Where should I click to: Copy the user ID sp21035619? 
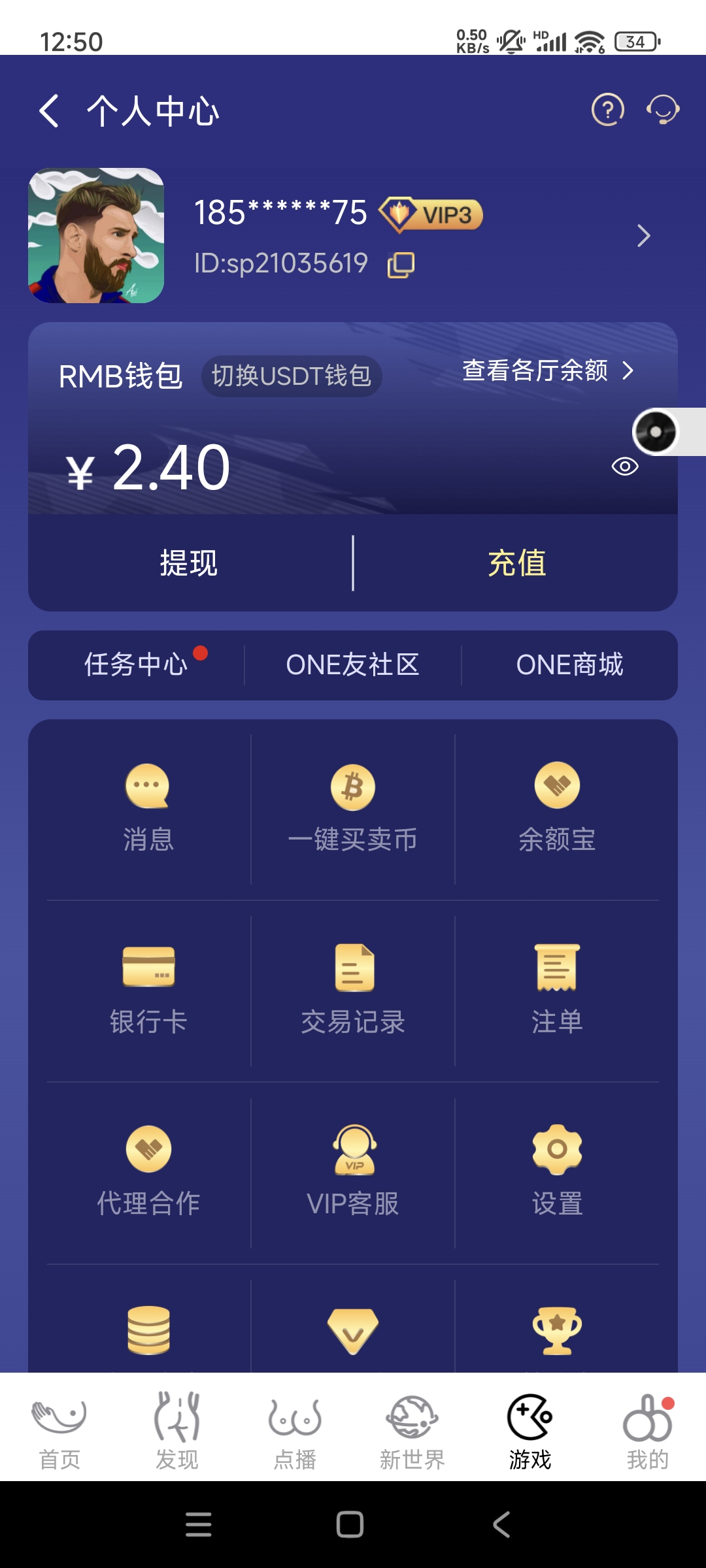401,265
